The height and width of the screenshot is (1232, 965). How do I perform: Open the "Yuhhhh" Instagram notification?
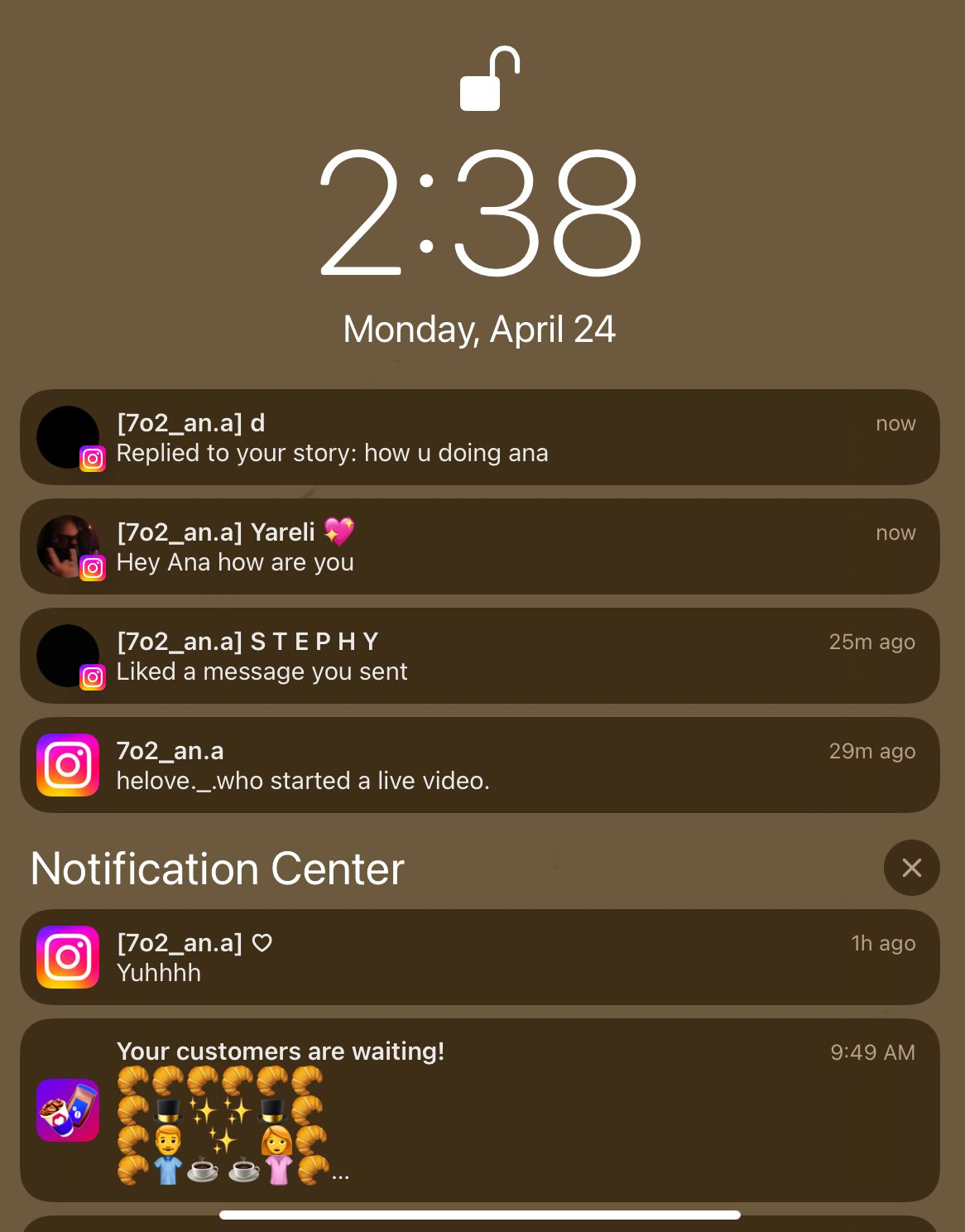point(480,957)
